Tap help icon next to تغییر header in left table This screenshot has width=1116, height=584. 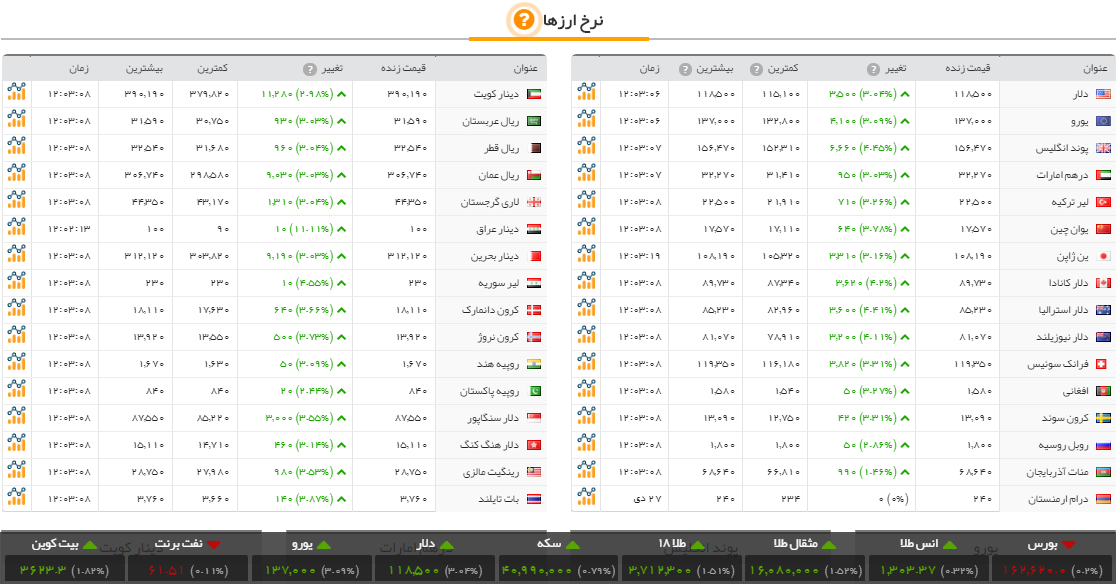pyautogui.click(x=309, y=69)
